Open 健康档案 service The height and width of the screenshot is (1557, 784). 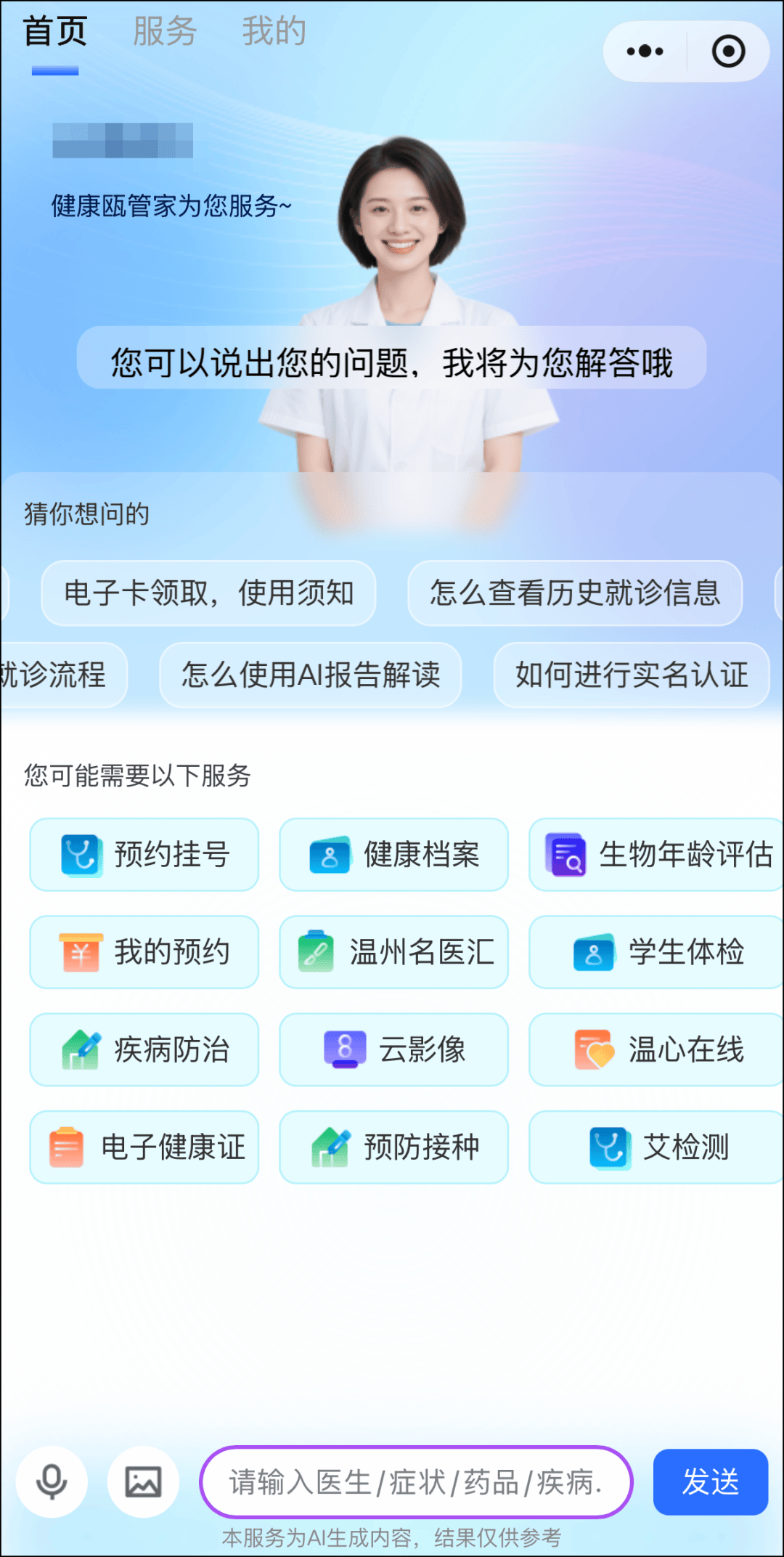click(393, 855)
